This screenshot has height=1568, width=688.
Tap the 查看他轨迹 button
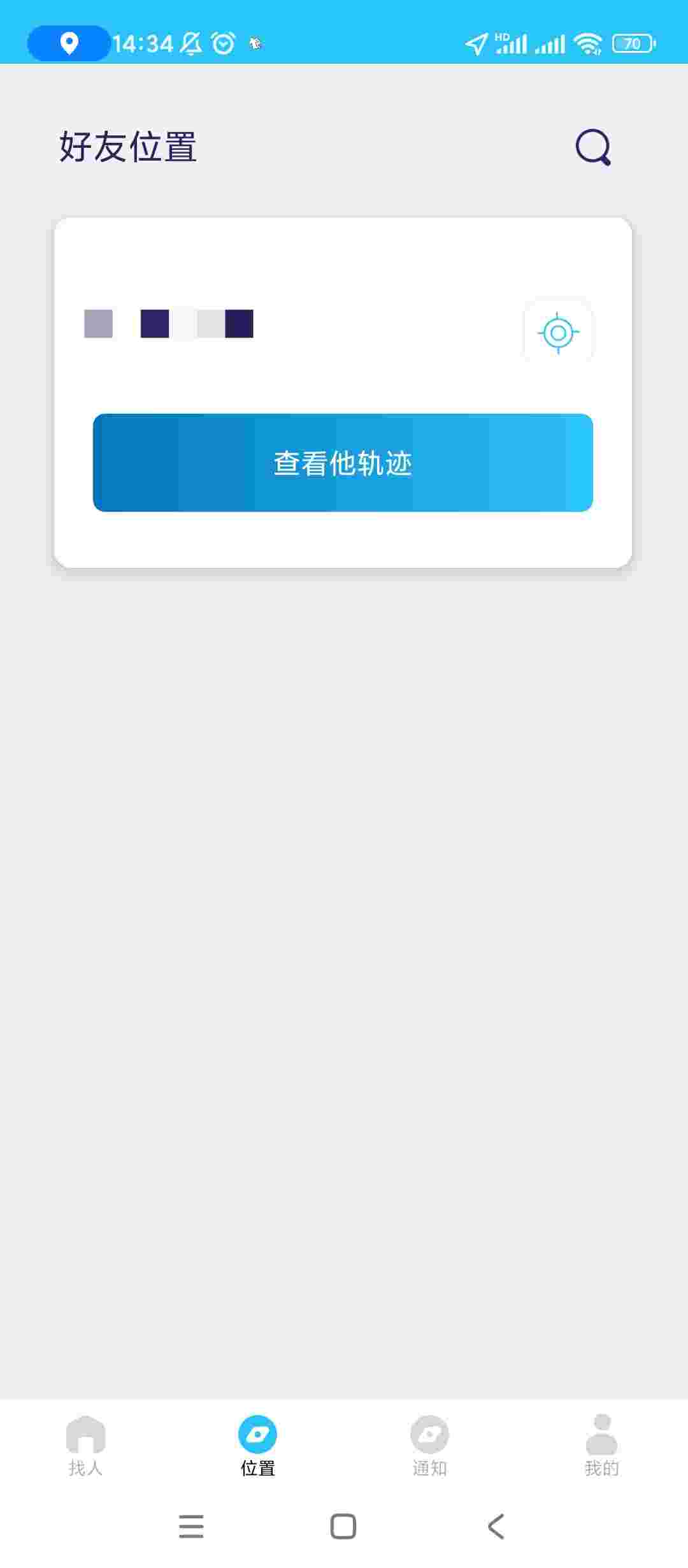(343, 463)
